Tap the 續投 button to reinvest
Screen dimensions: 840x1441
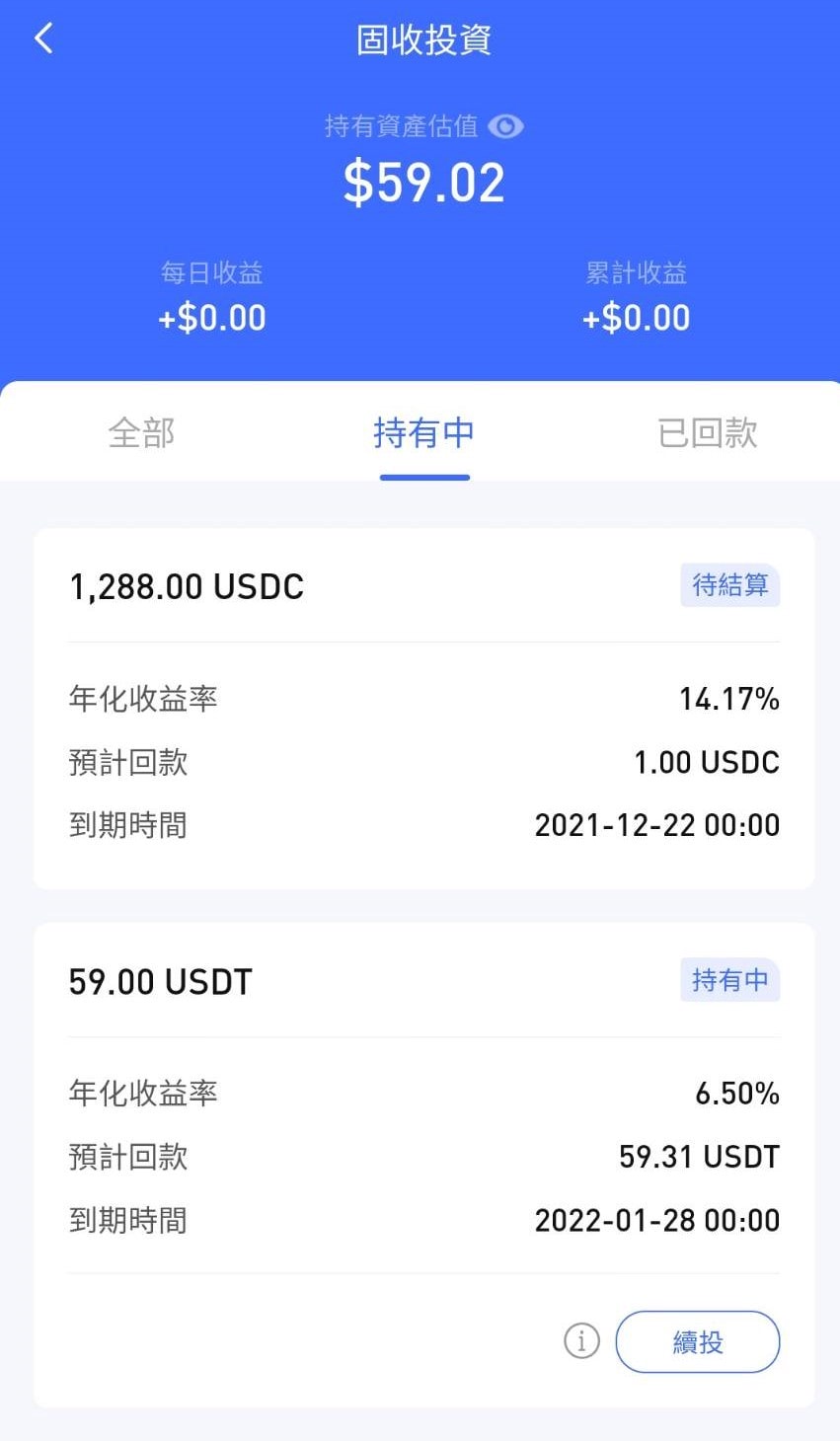698,1341
